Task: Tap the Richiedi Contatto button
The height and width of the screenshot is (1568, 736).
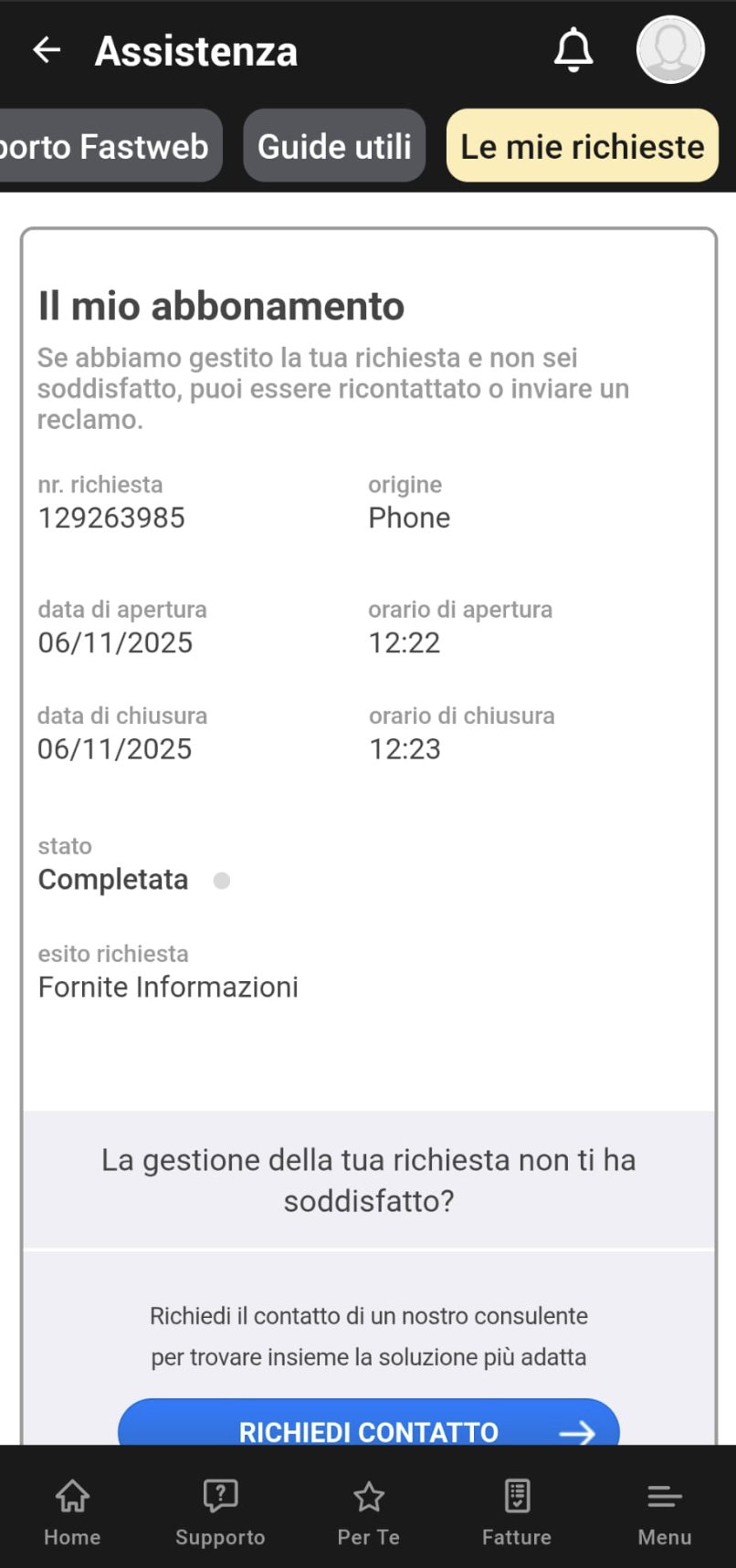Action: tap(369, 1427)
